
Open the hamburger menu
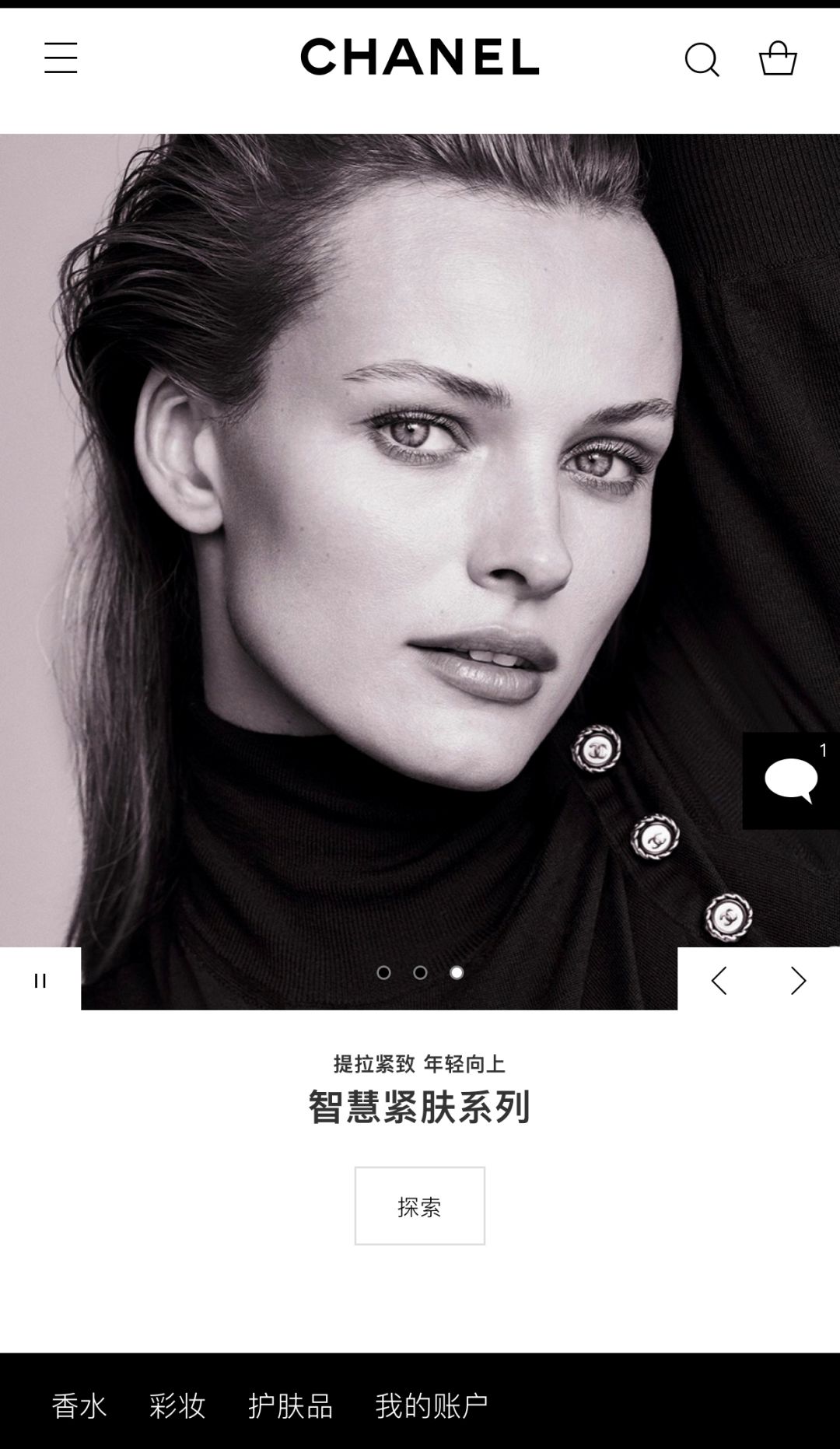point(61,58)
